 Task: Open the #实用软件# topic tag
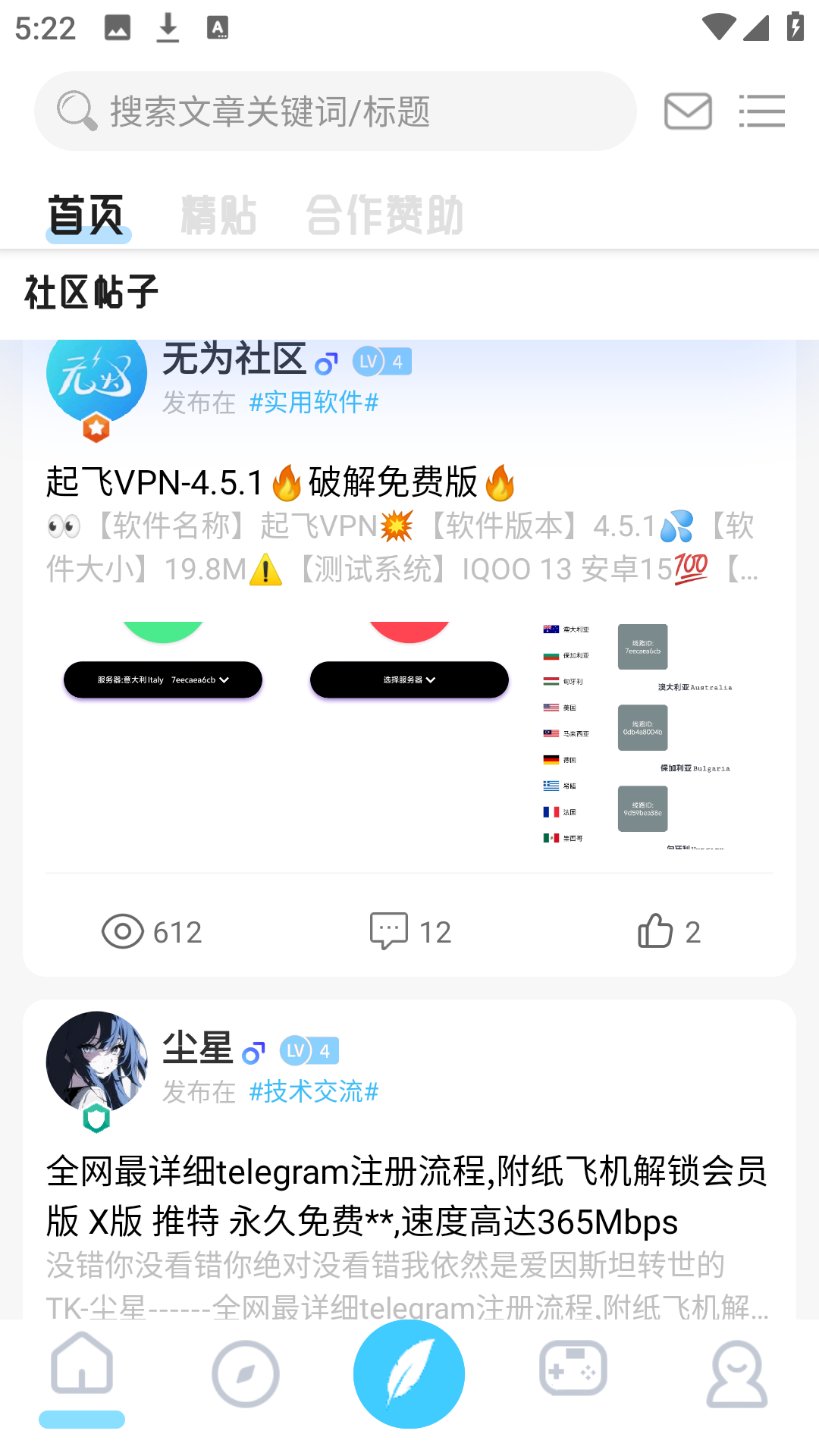click(313, 403)
